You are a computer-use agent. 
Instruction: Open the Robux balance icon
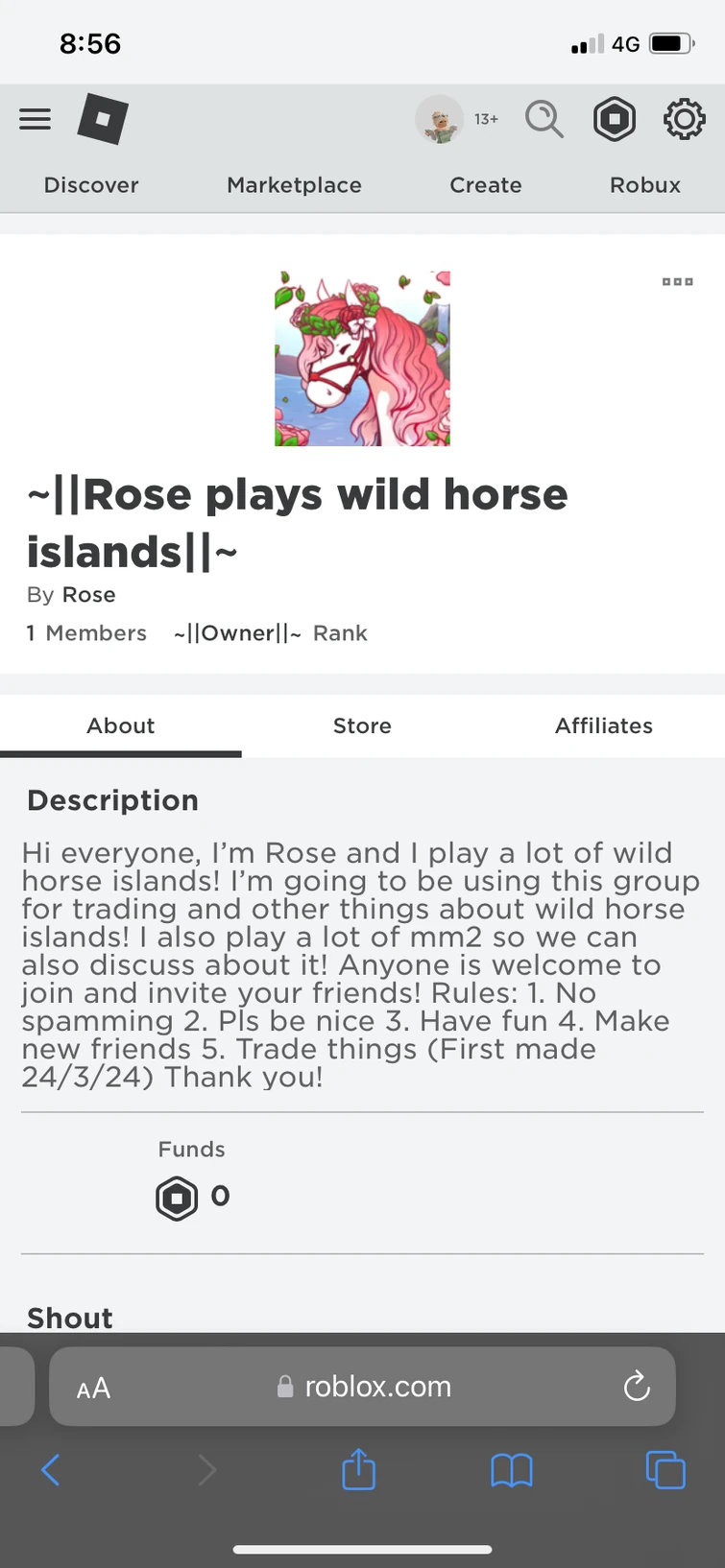[x=615, y=120]
